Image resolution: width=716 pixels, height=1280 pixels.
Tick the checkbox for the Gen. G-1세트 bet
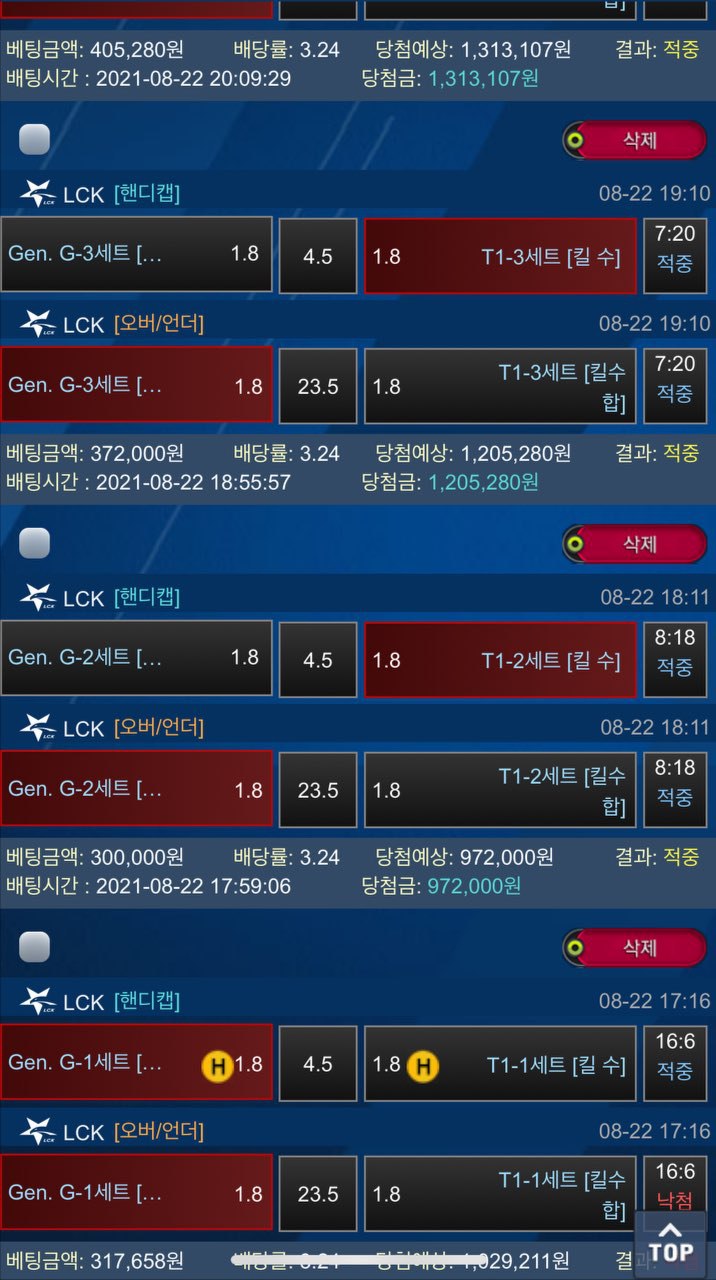tap(35, 946)
